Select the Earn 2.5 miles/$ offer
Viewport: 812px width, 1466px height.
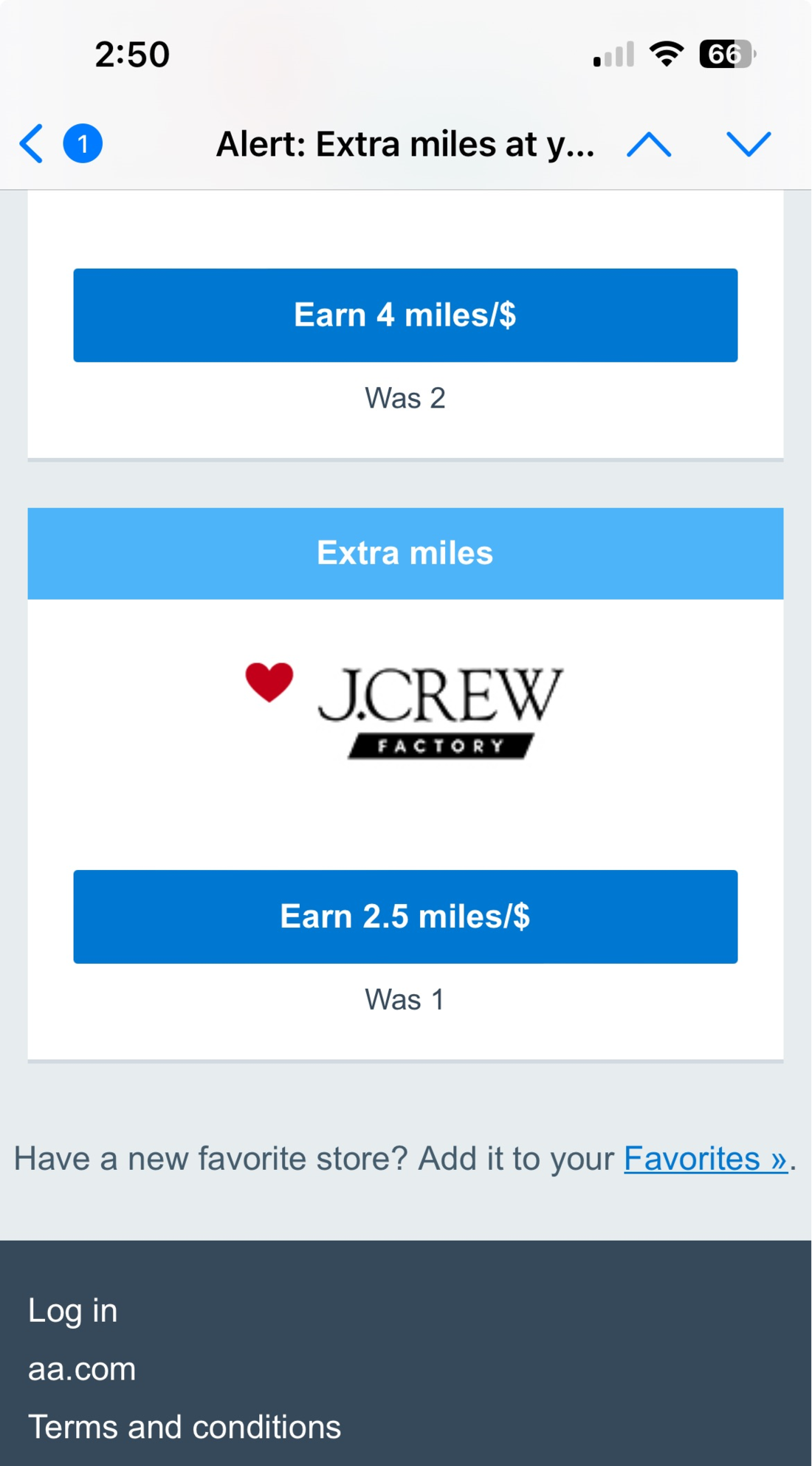click(405, 917)
